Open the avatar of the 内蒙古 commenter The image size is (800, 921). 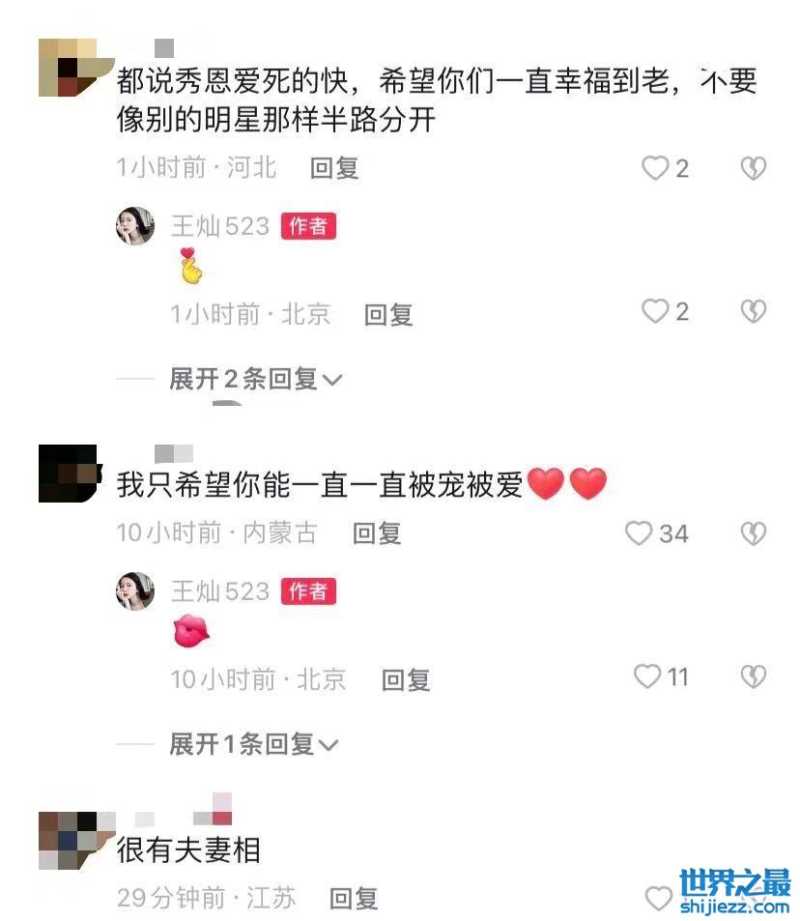click(67, 473)
